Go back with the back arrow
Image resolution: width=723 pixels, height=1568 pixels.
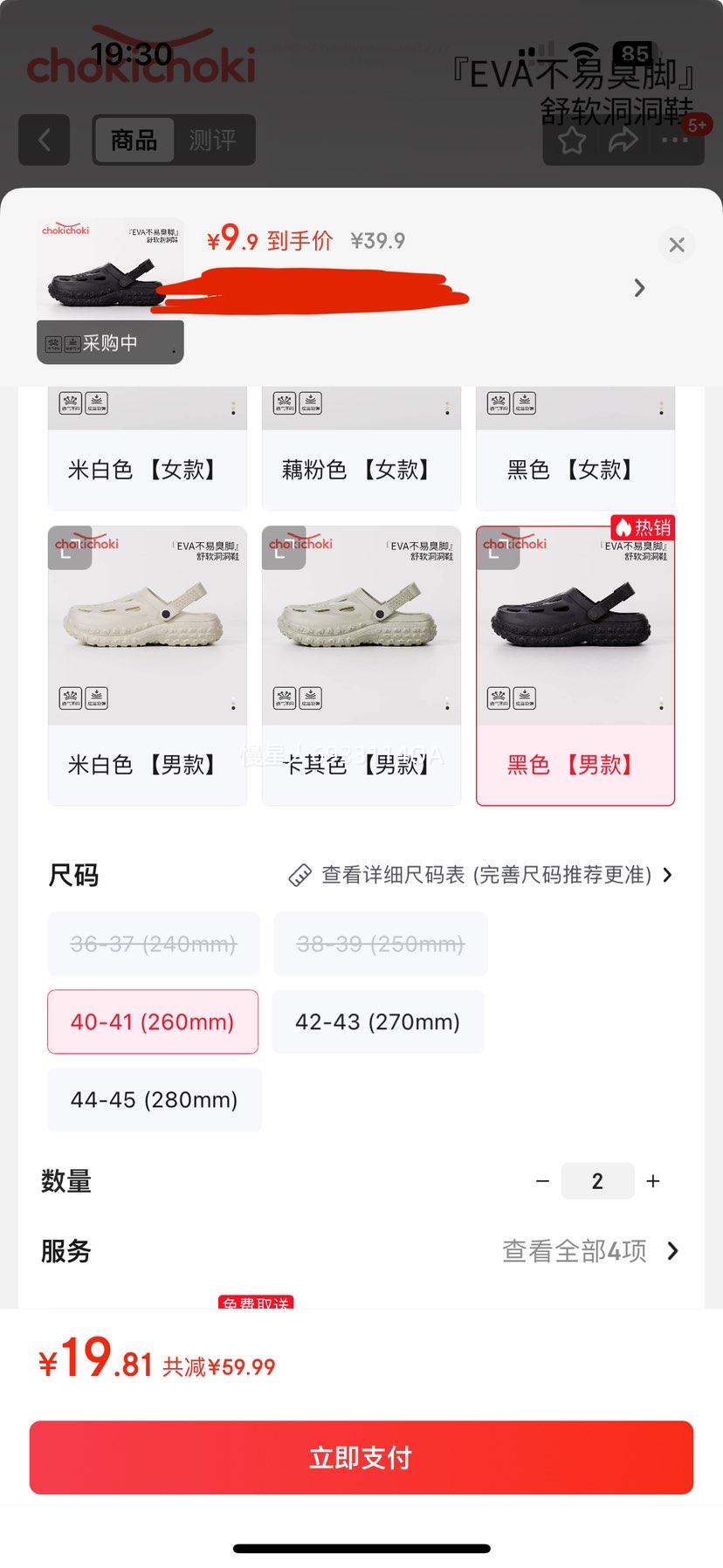click(x=45, y=140)
